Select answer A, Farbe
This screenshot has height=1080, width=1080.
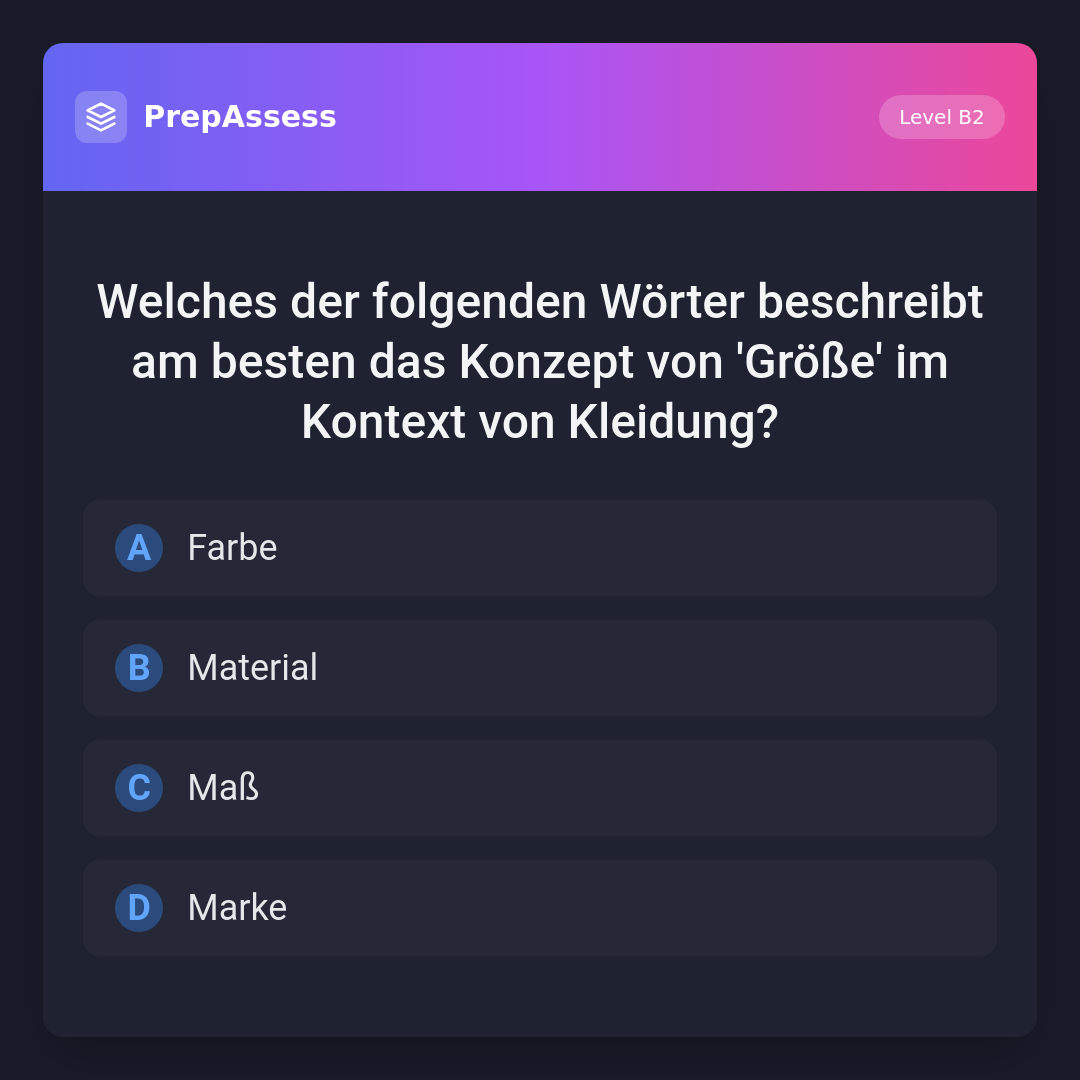[x=539, y=548]
